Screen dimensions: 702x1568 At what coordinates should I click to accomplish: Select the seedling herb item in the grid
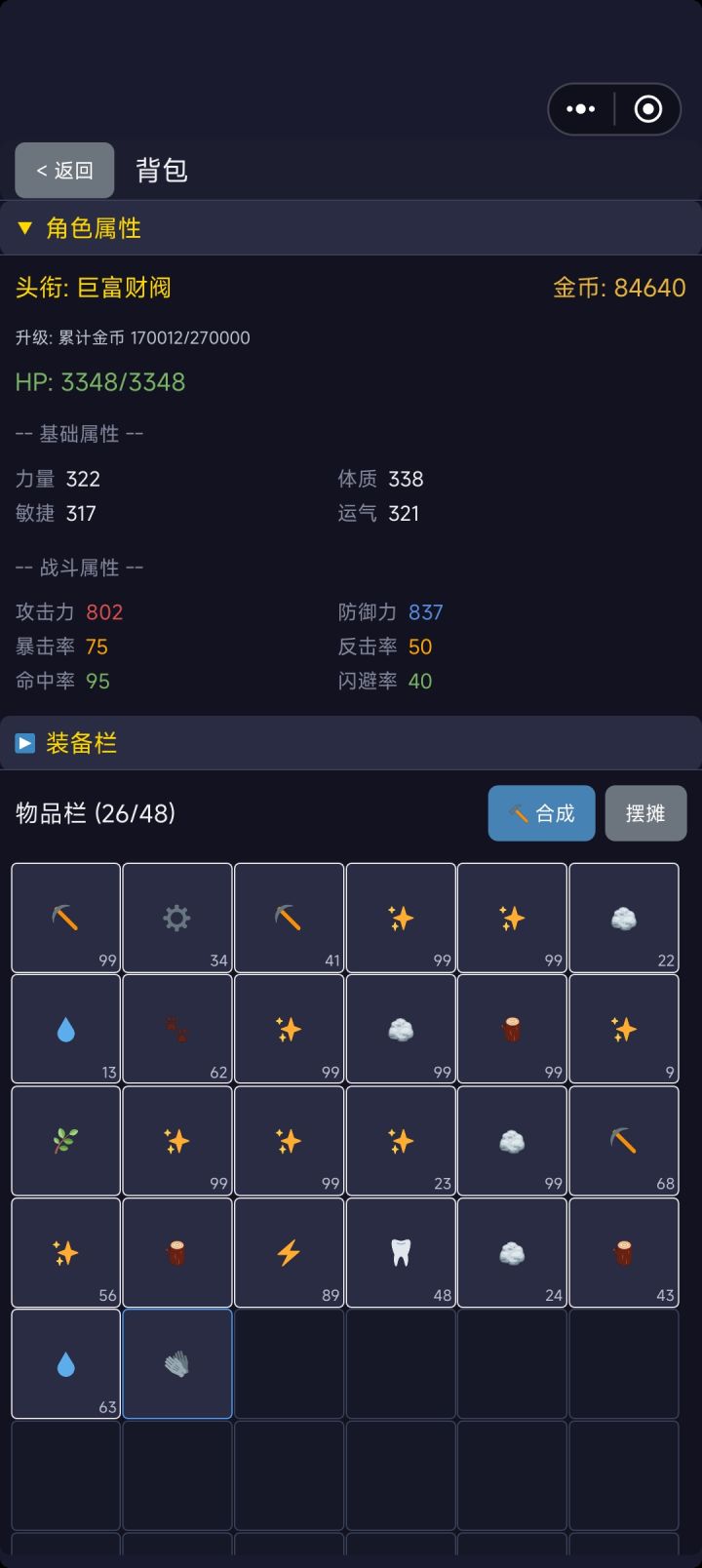click(65, 1141)
